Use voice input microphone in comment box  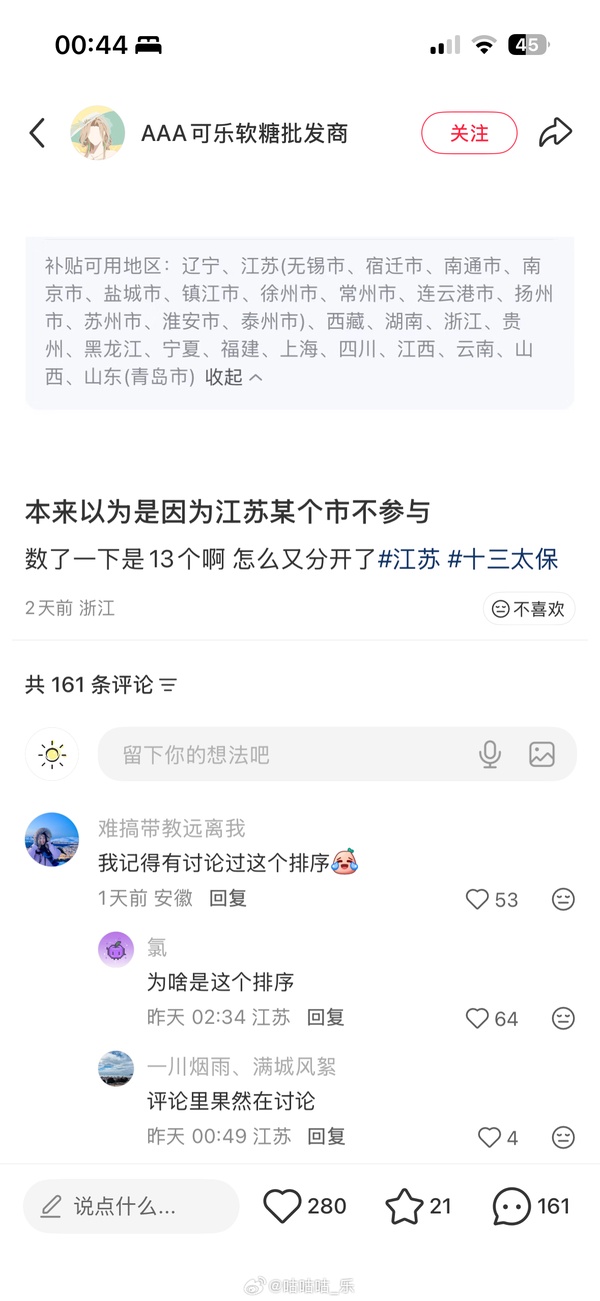(490, 754)
